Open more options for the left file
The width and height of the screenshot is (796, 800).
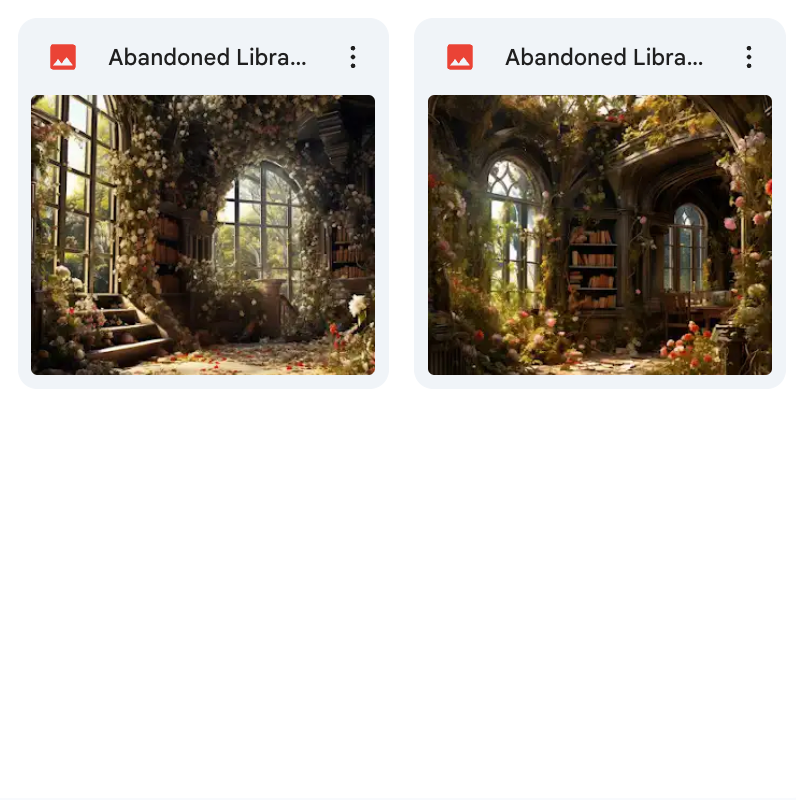(x=352, y=57)
